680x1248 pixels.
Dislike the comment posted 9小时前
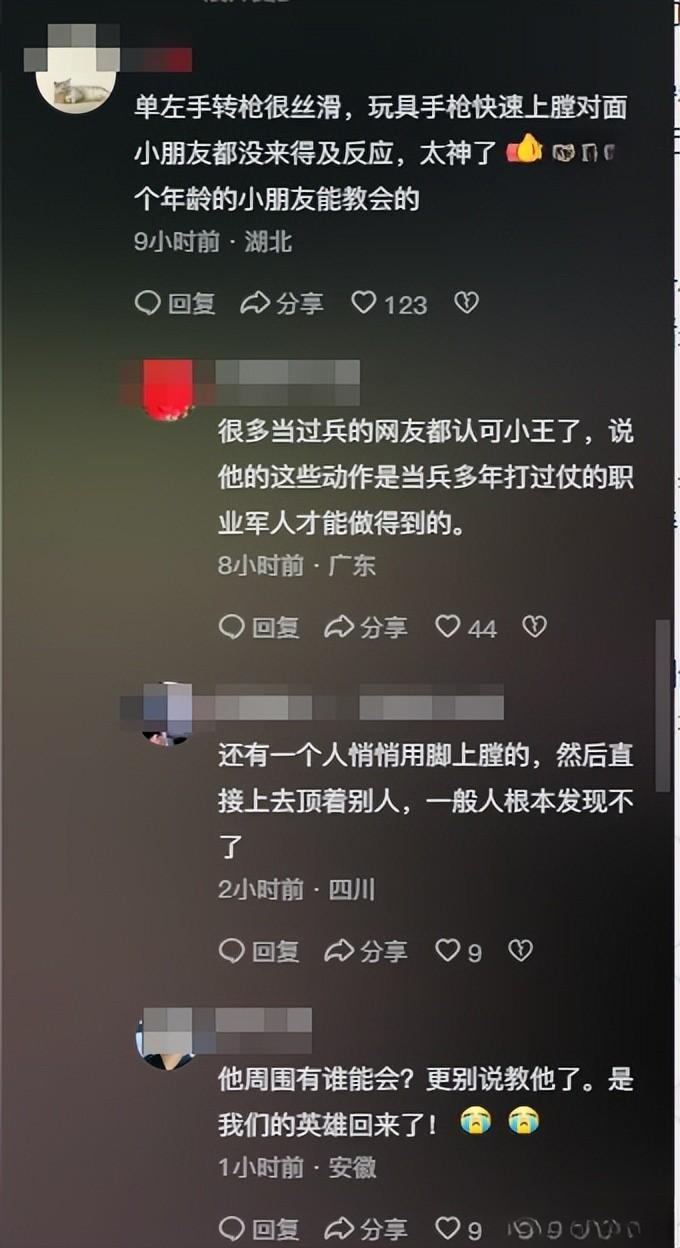[466, 303]
